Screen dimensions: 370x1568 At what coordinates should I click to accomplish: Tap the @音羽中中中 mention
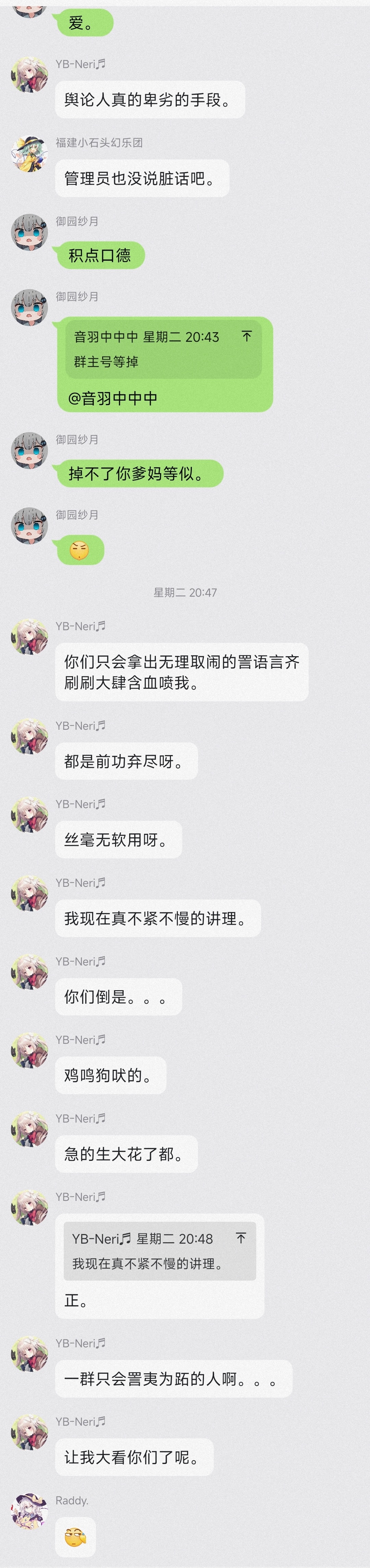(x=113, y=398)
